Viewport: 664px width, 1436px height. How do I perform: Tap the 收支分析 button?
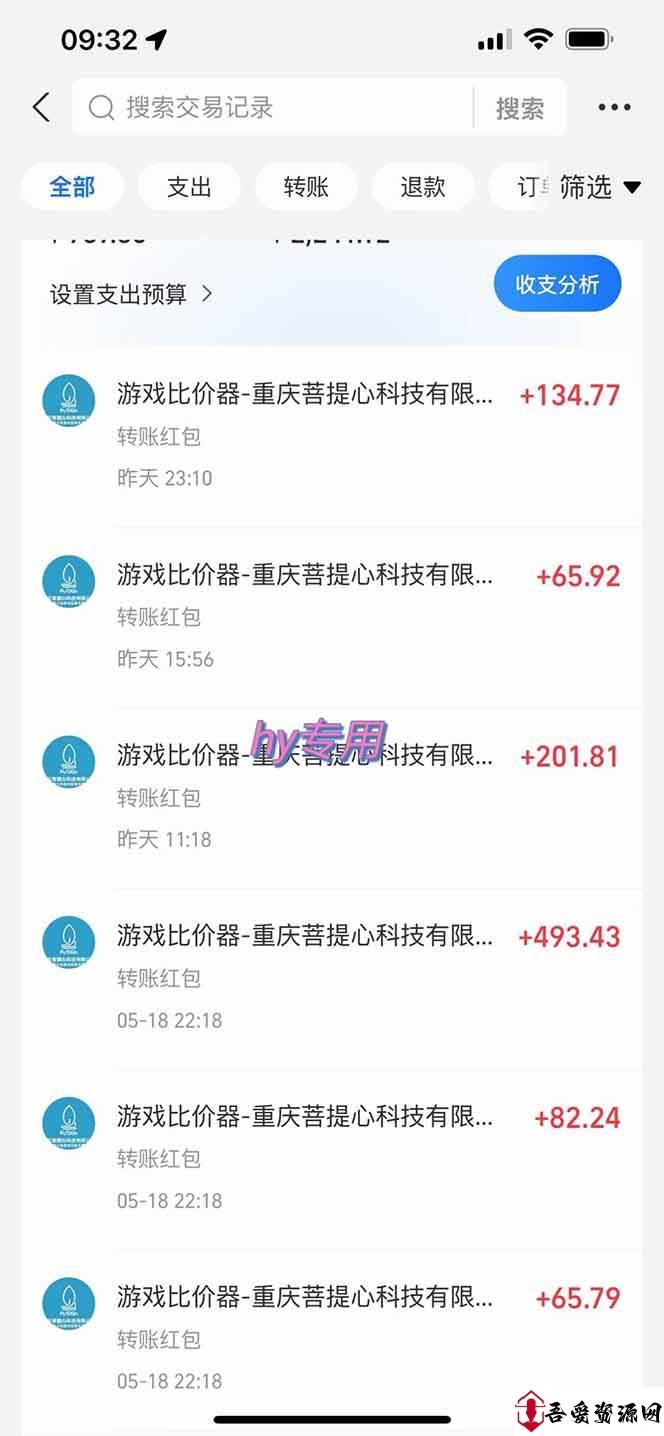[558, 284]
